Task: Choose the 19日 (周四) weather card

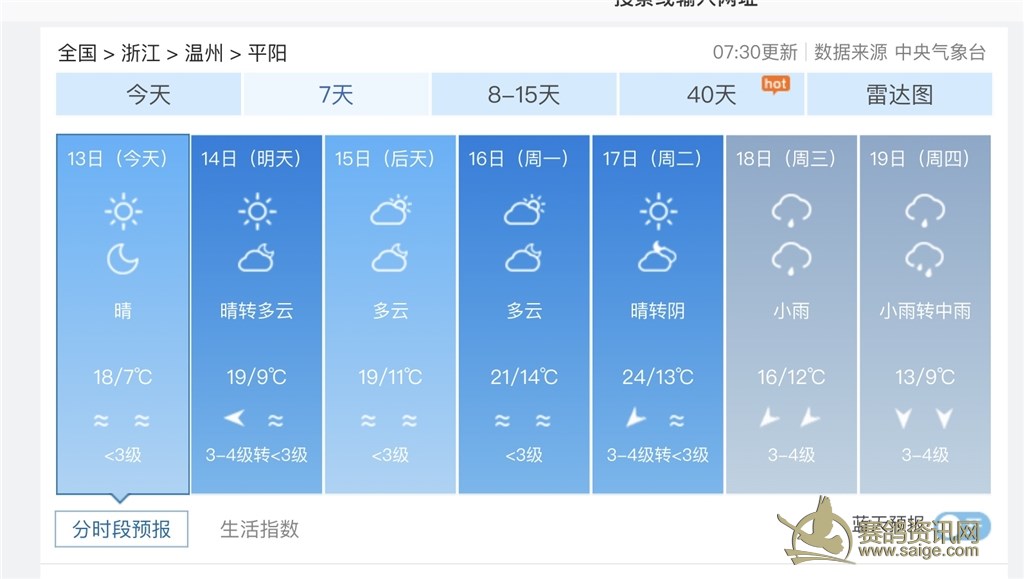Action: pyautogui.click(x=925, y=314)
